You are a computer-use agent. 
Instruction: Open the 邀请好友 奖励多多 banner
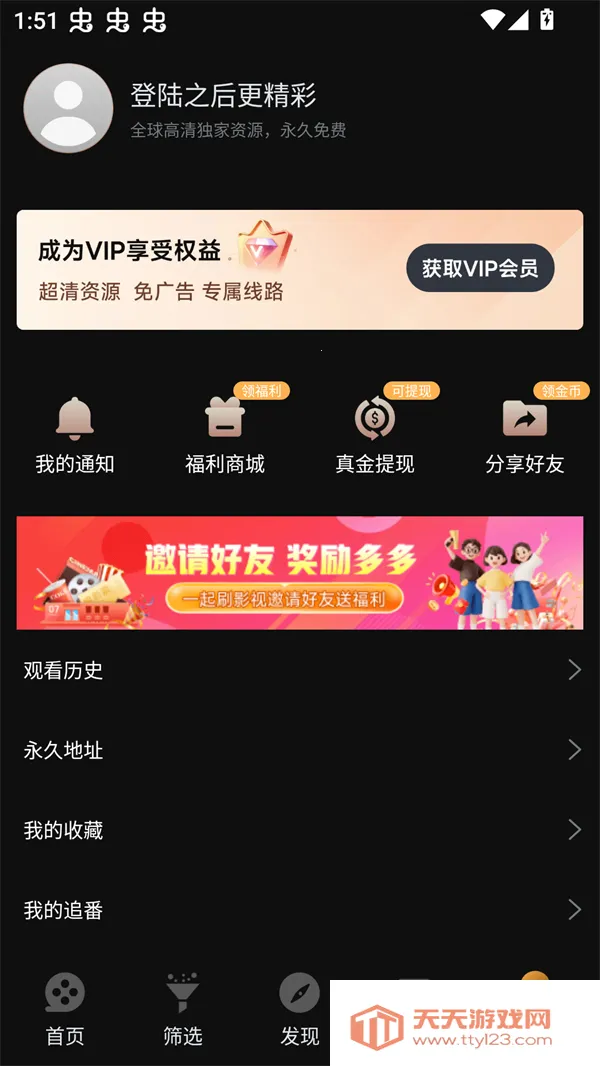(300, 572)
